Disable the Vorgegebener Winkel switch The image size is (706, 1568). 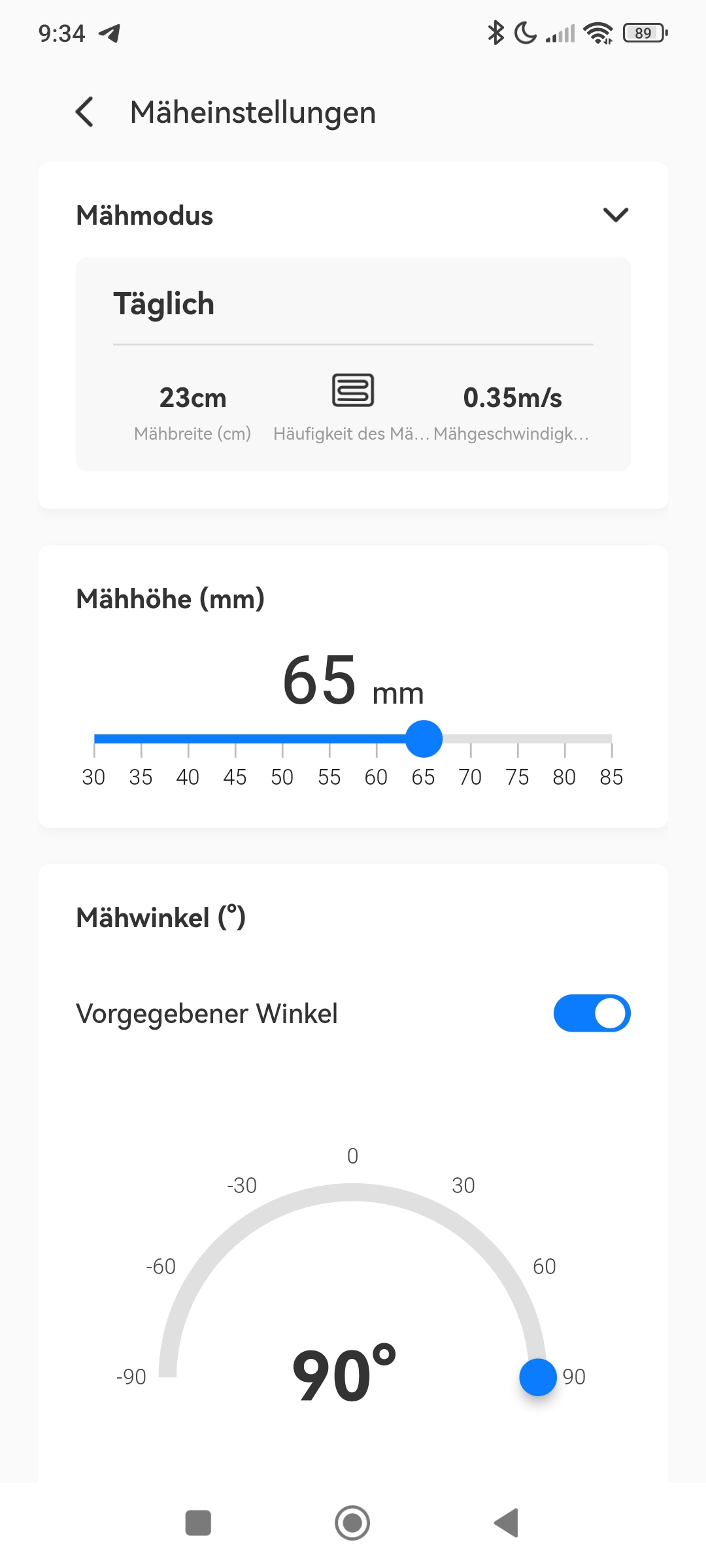[x=592, y=1013]
